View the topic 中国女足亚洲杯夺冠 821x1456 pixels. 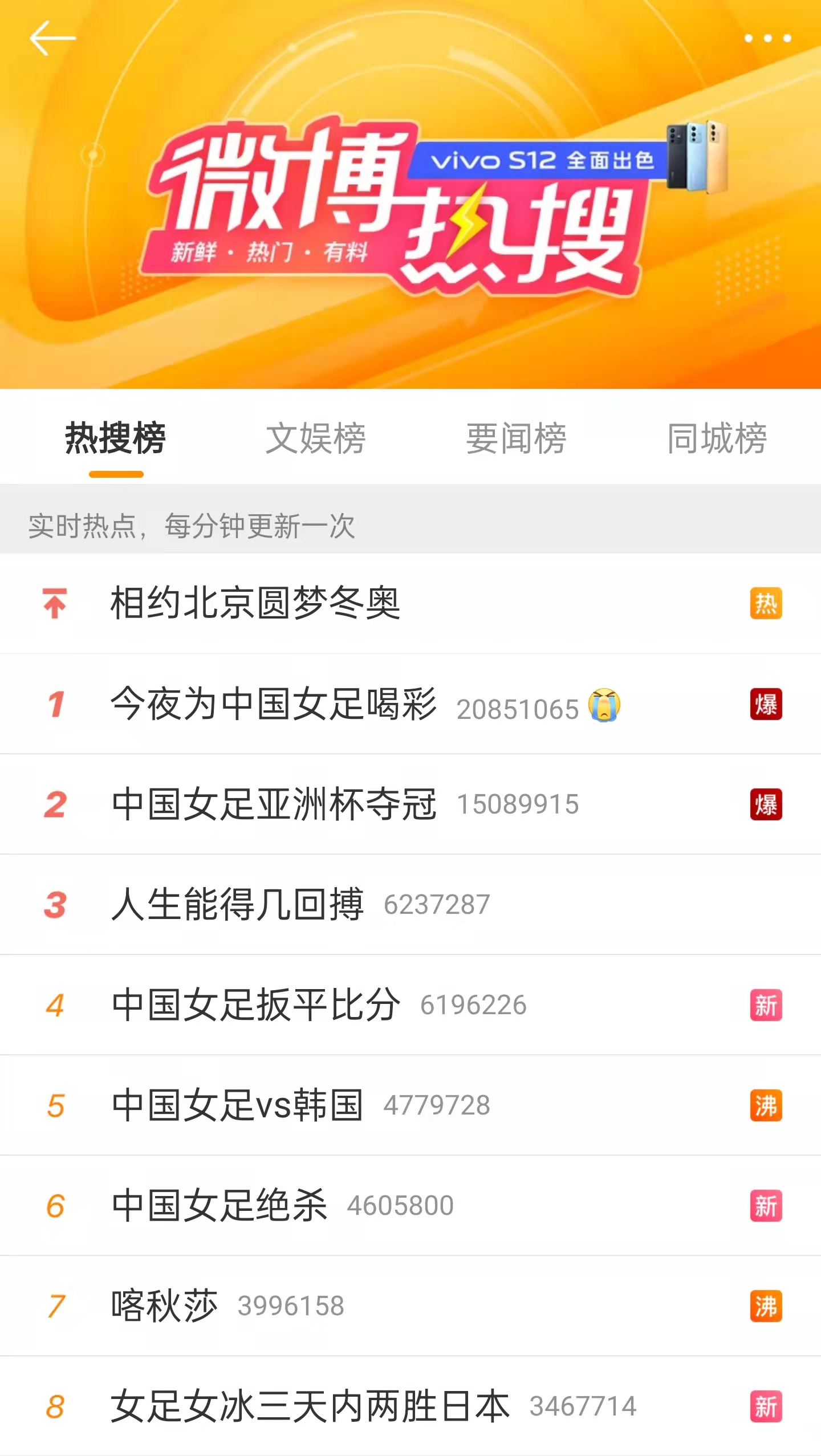(x=274, y=804)
